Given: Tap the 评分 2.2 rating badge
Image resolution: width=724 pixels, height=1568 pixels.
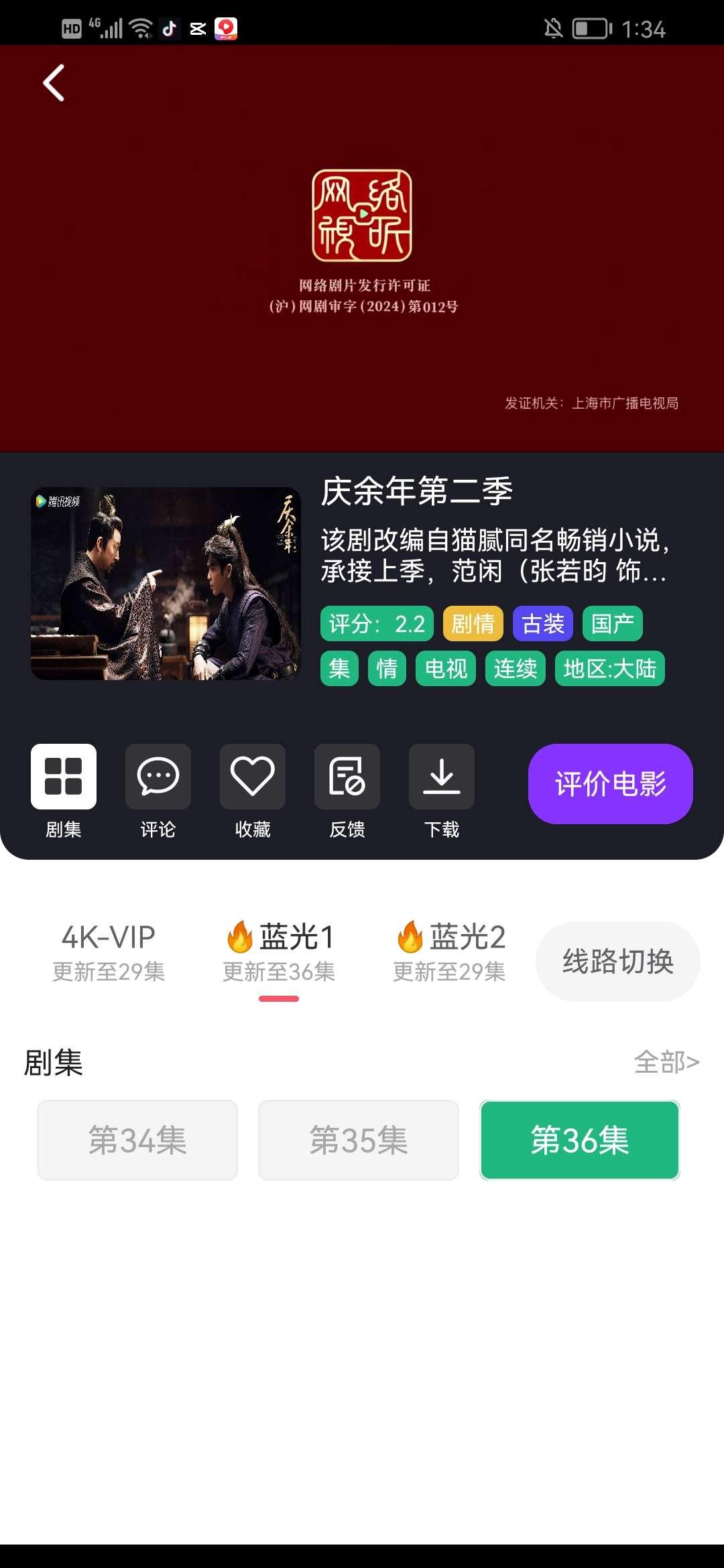Looking at the screenshot, I should pyautogui.click(x=377, y=623).
